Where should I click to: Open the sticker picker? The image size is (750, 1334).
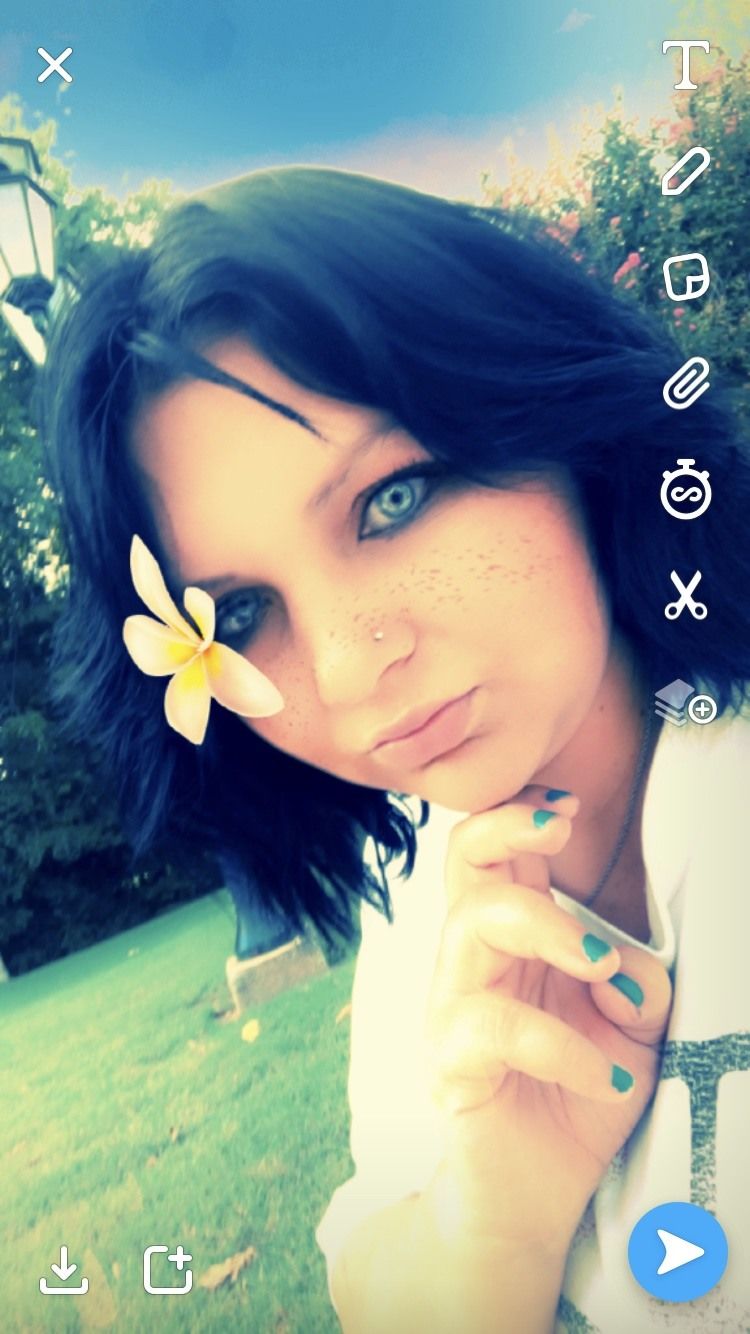click(686, 277)
